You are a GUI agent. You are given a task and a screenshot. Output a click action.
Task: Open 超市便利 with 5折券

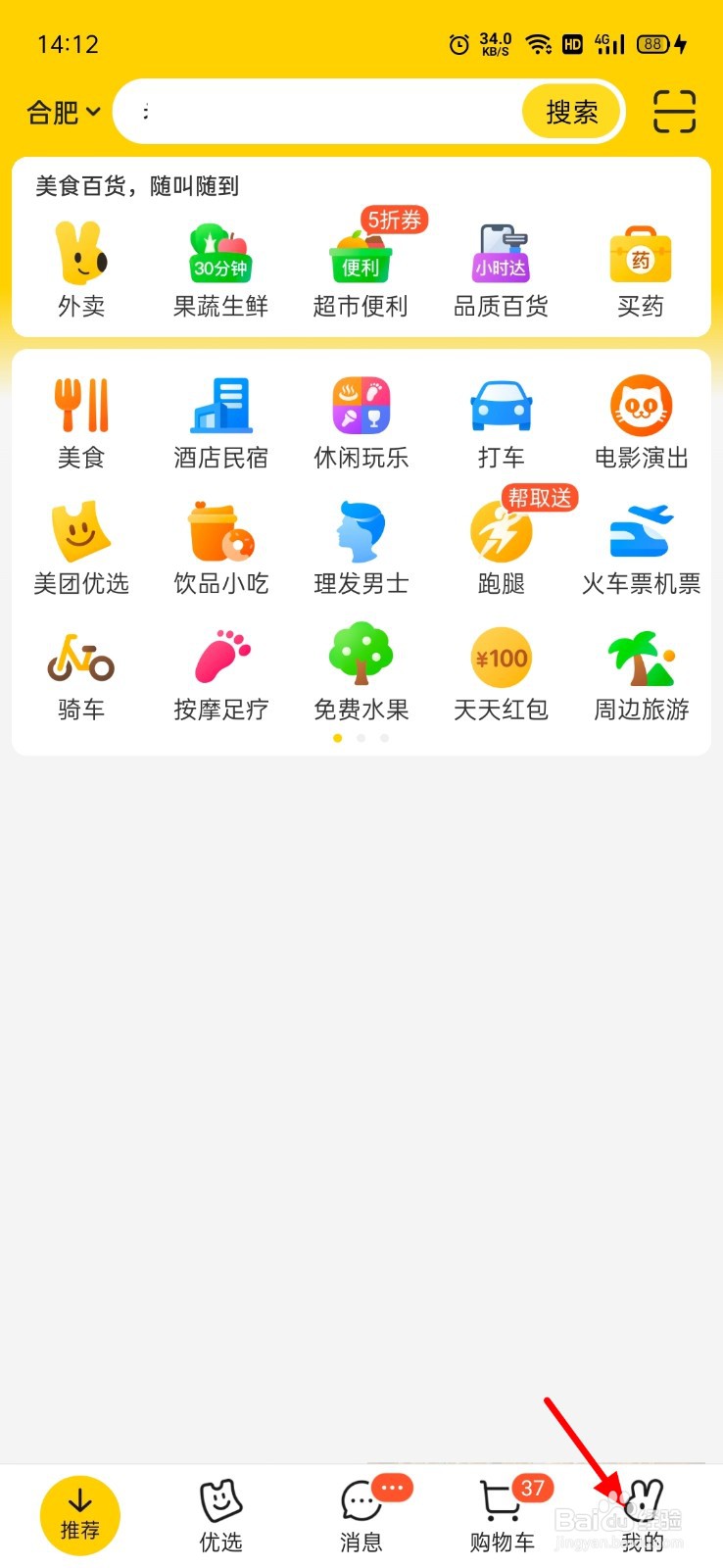pos(361,270)
